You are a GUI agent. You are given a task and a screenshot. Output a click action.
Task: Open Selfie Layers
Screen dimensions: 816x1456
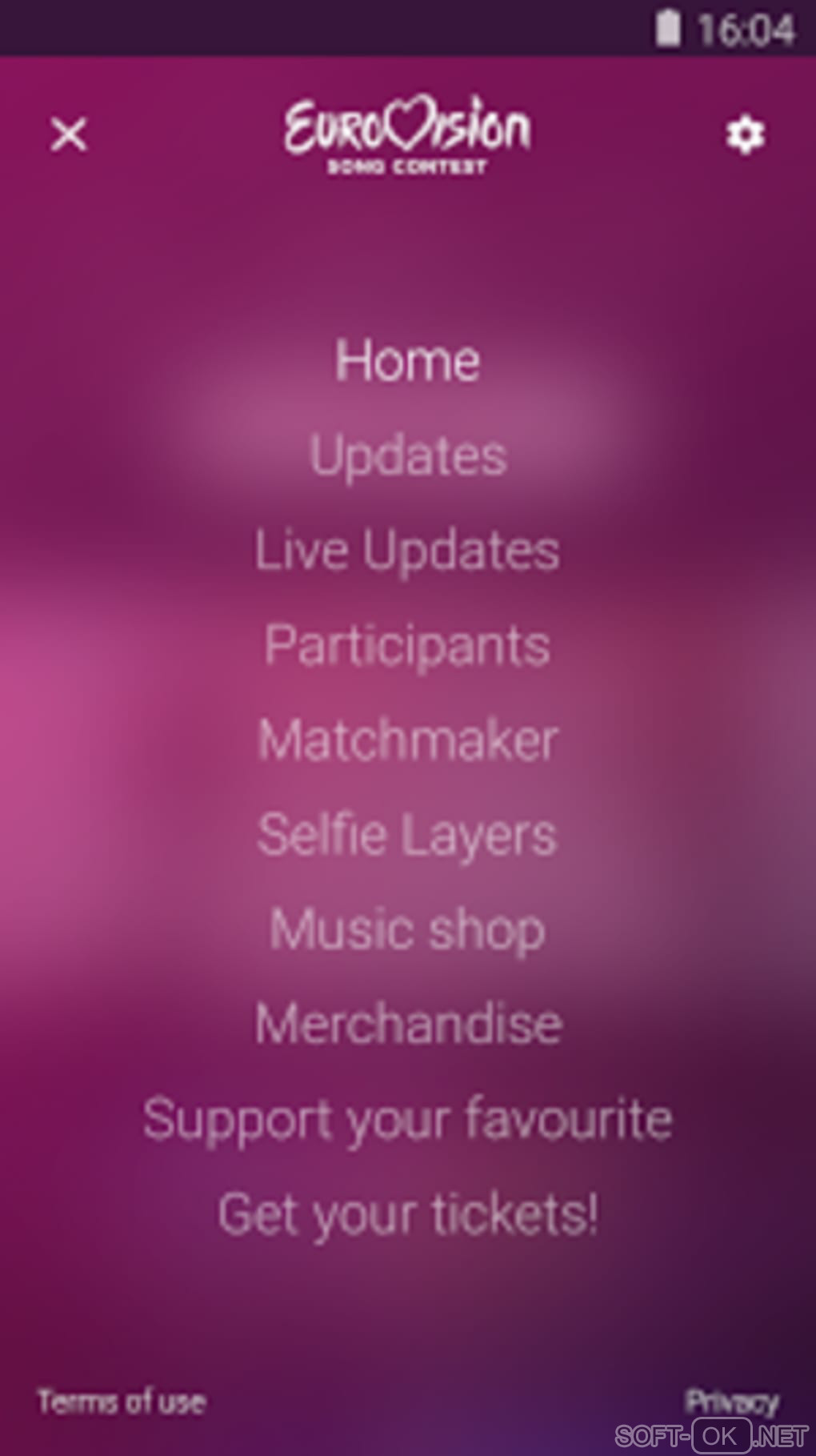pos(407,835)
